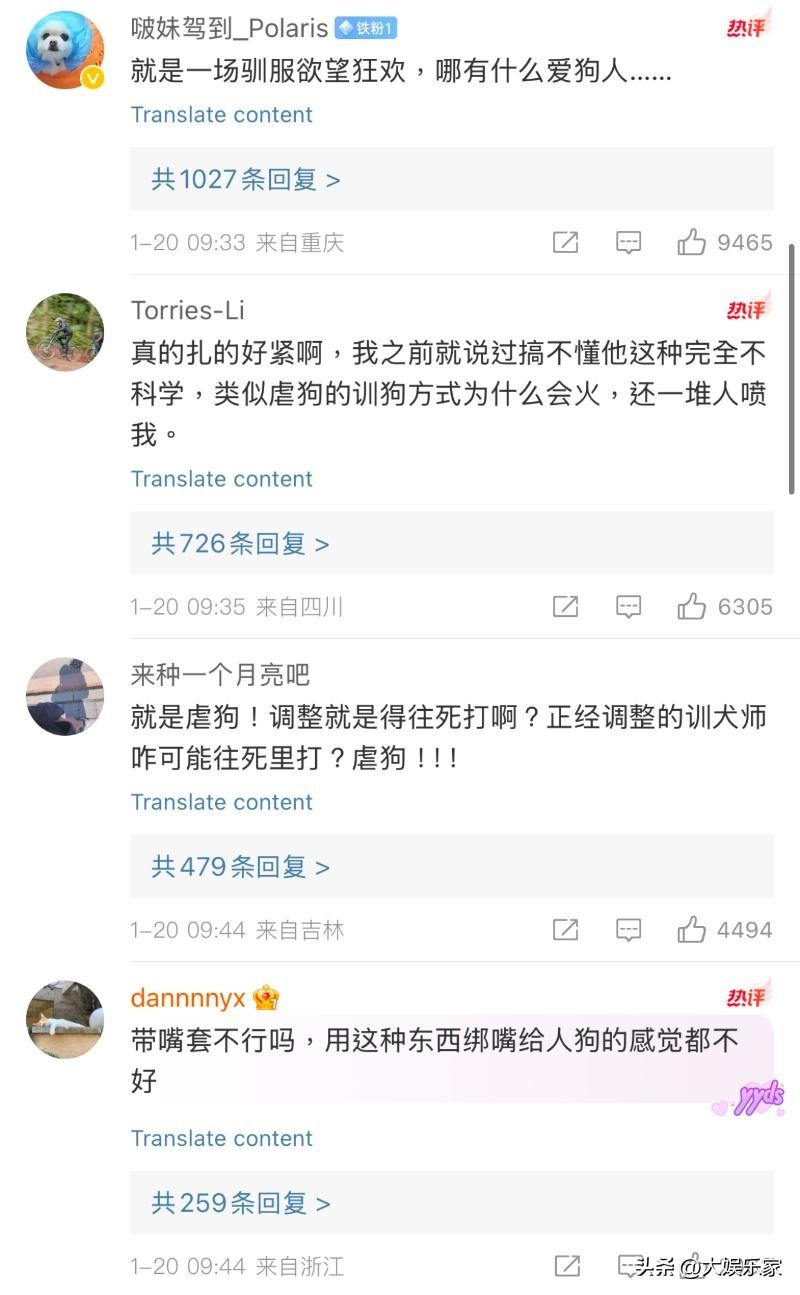Viewport: 800px width, 1295px height.
Task: Open the Torries-Li profile name
Action: tap(187, 310)
